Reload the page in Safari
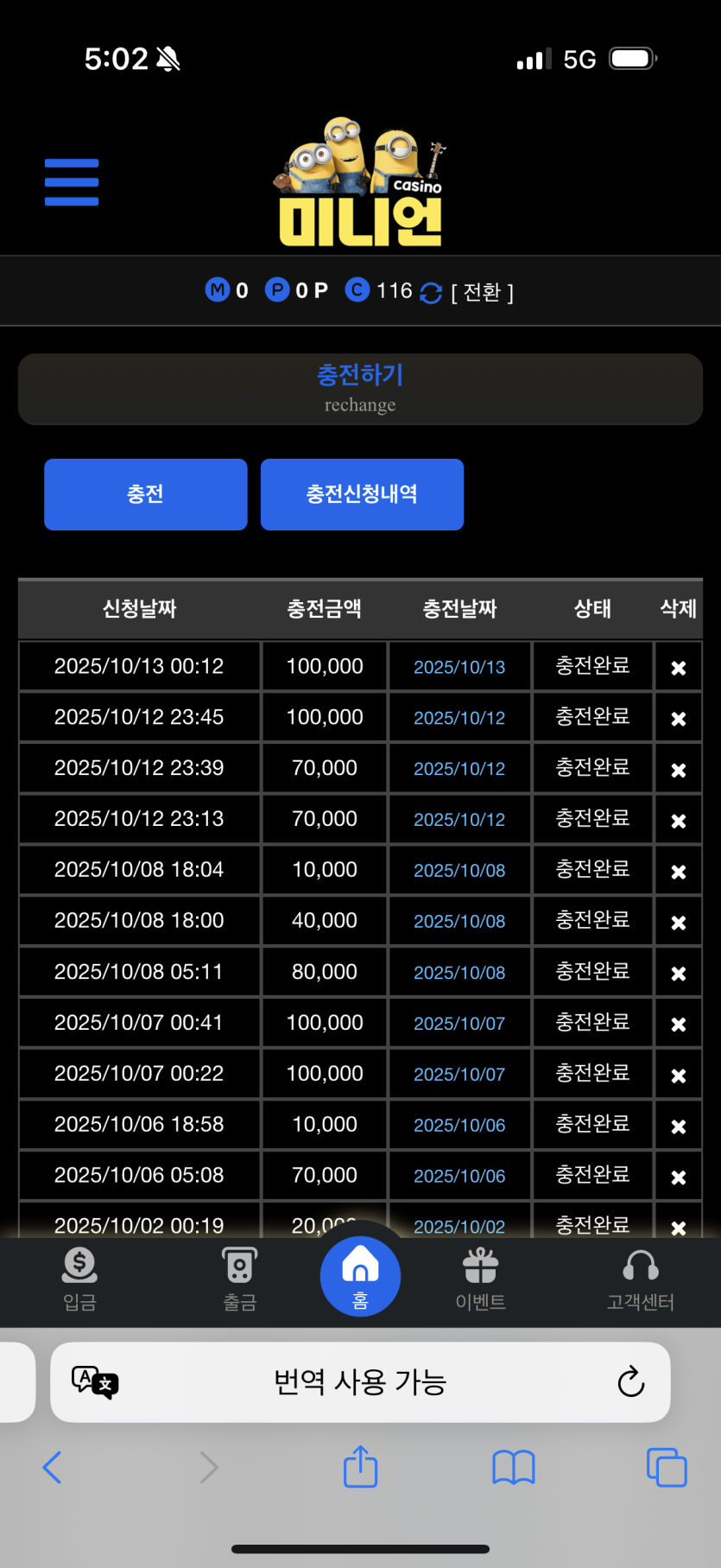The width and height of the screenshot is (721, 1568). point(630,1382)
